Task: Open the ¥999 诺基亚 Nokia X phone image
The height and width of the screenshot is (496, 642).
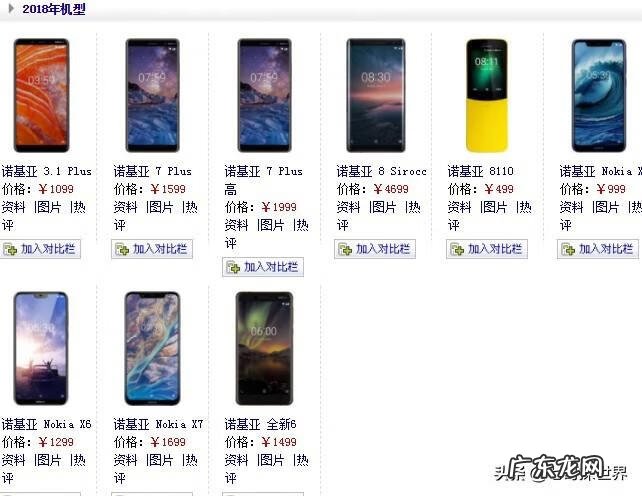Action: tap(598, 94)
